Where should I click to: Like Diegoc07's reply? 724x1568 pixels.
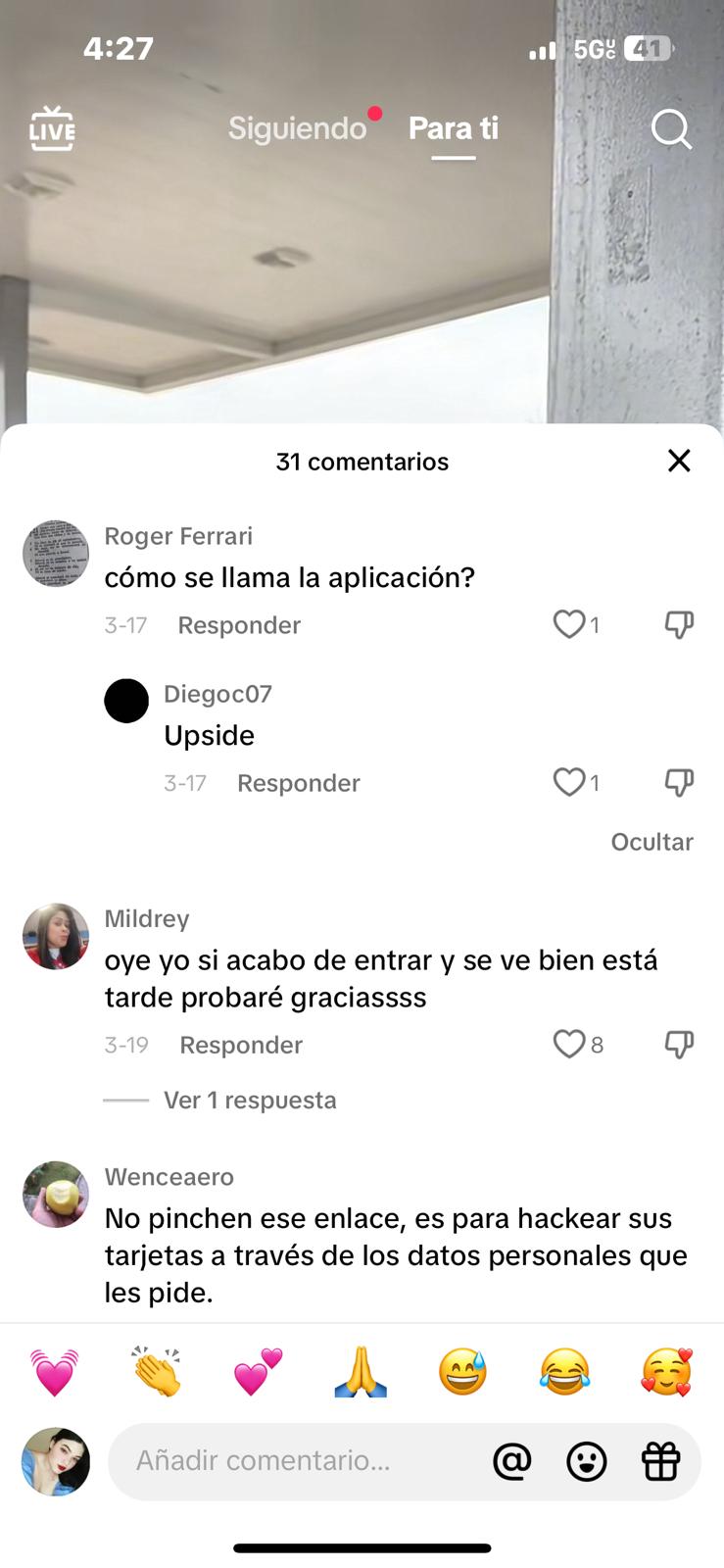click(569, 782)
